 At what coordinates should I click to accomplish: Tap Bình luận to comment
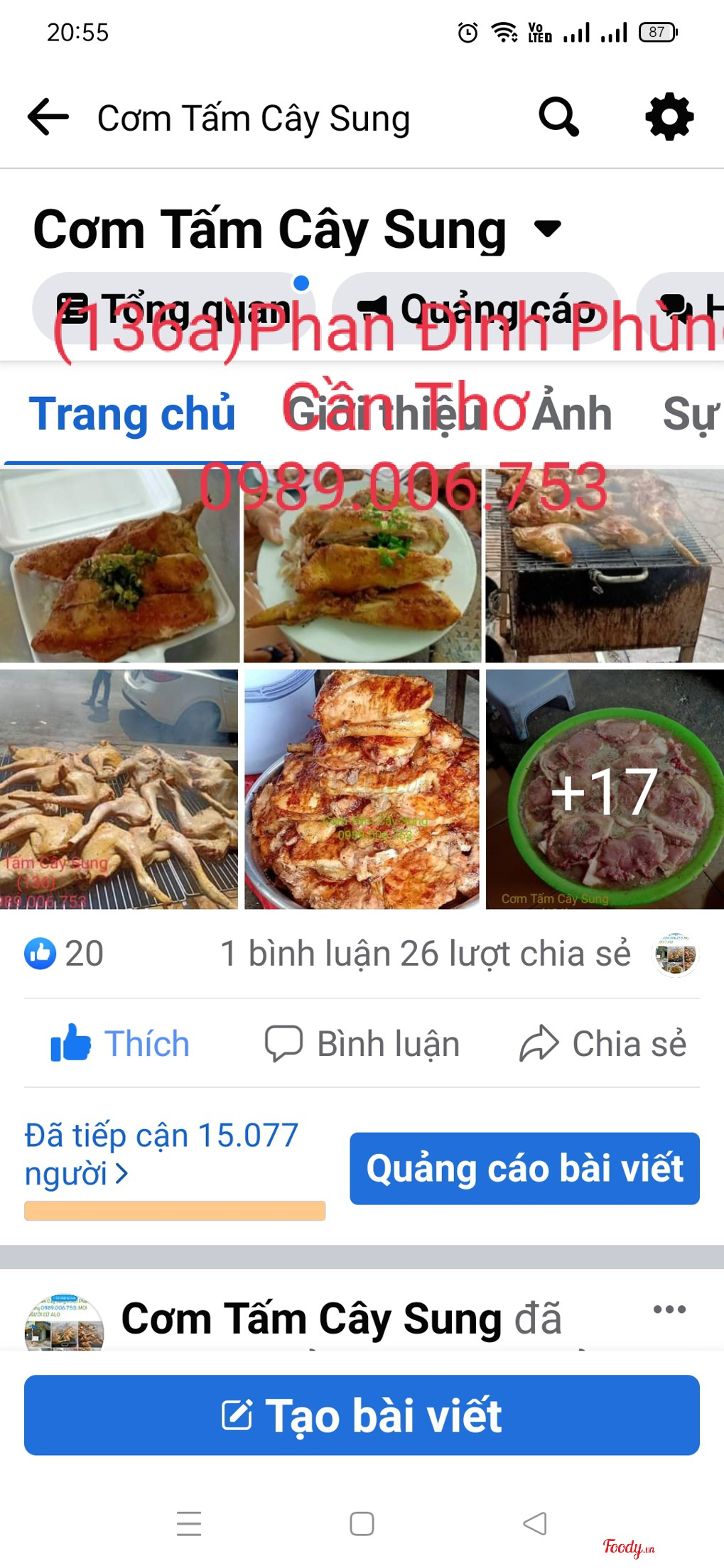[362, 1043]
